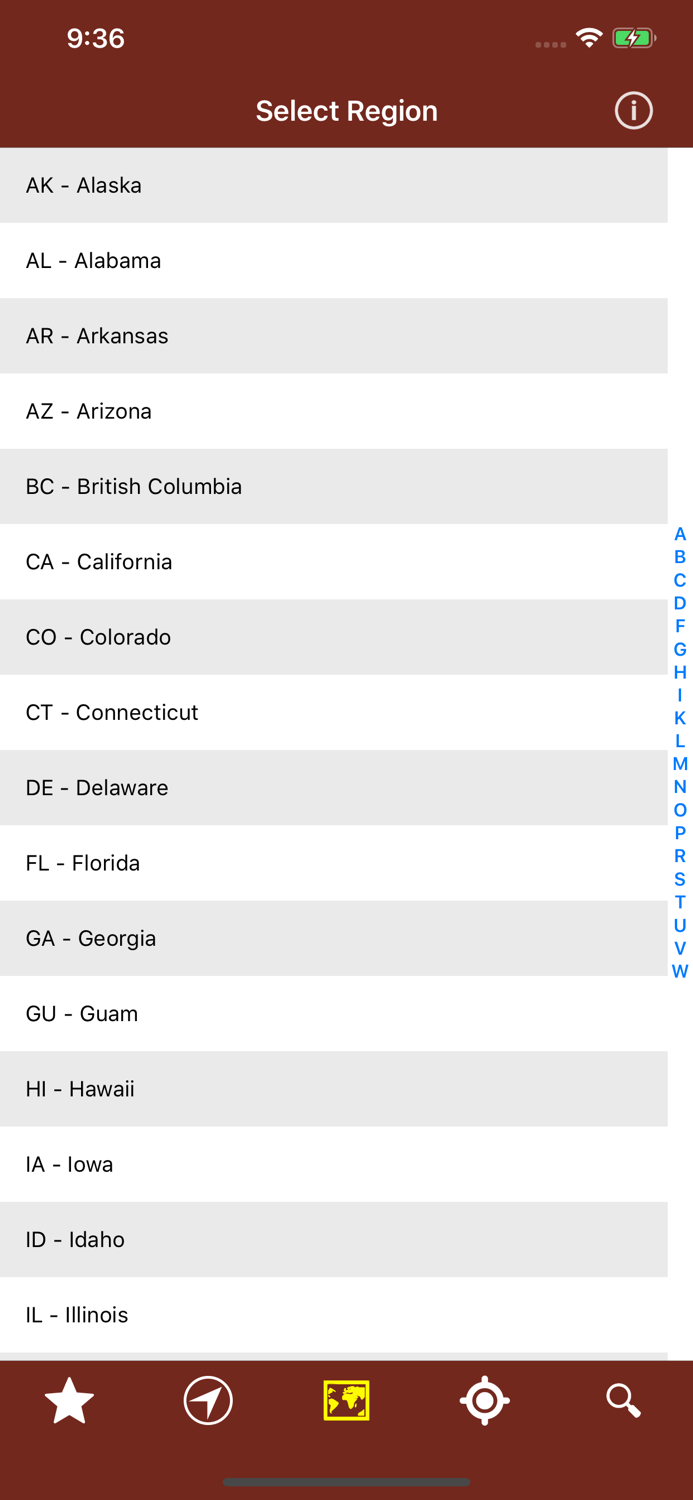Image resolution: width=693 pixels, height=1500 pixels.
Task: Jump to letter W in the index
Action: 680,971
